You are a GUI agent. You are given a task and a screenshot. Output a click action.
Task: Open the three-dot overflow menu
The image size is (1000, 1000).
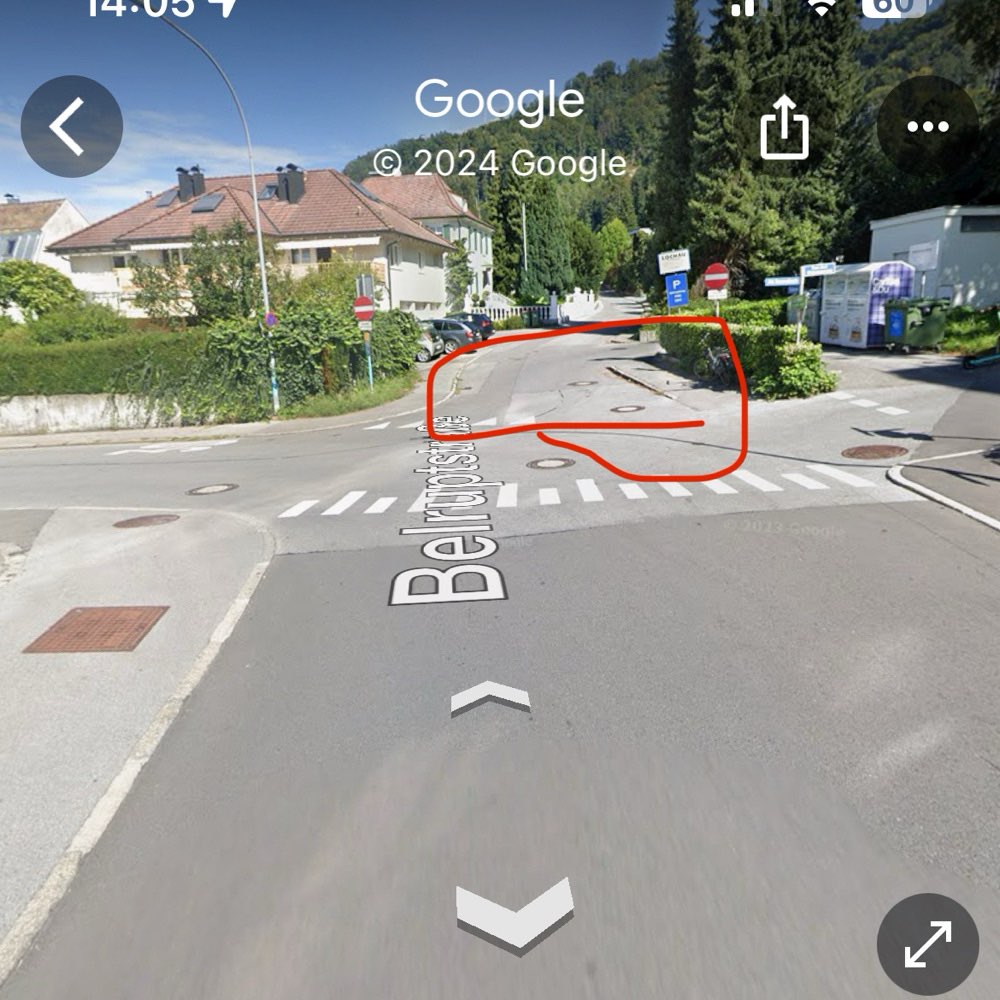click(927, 127)
